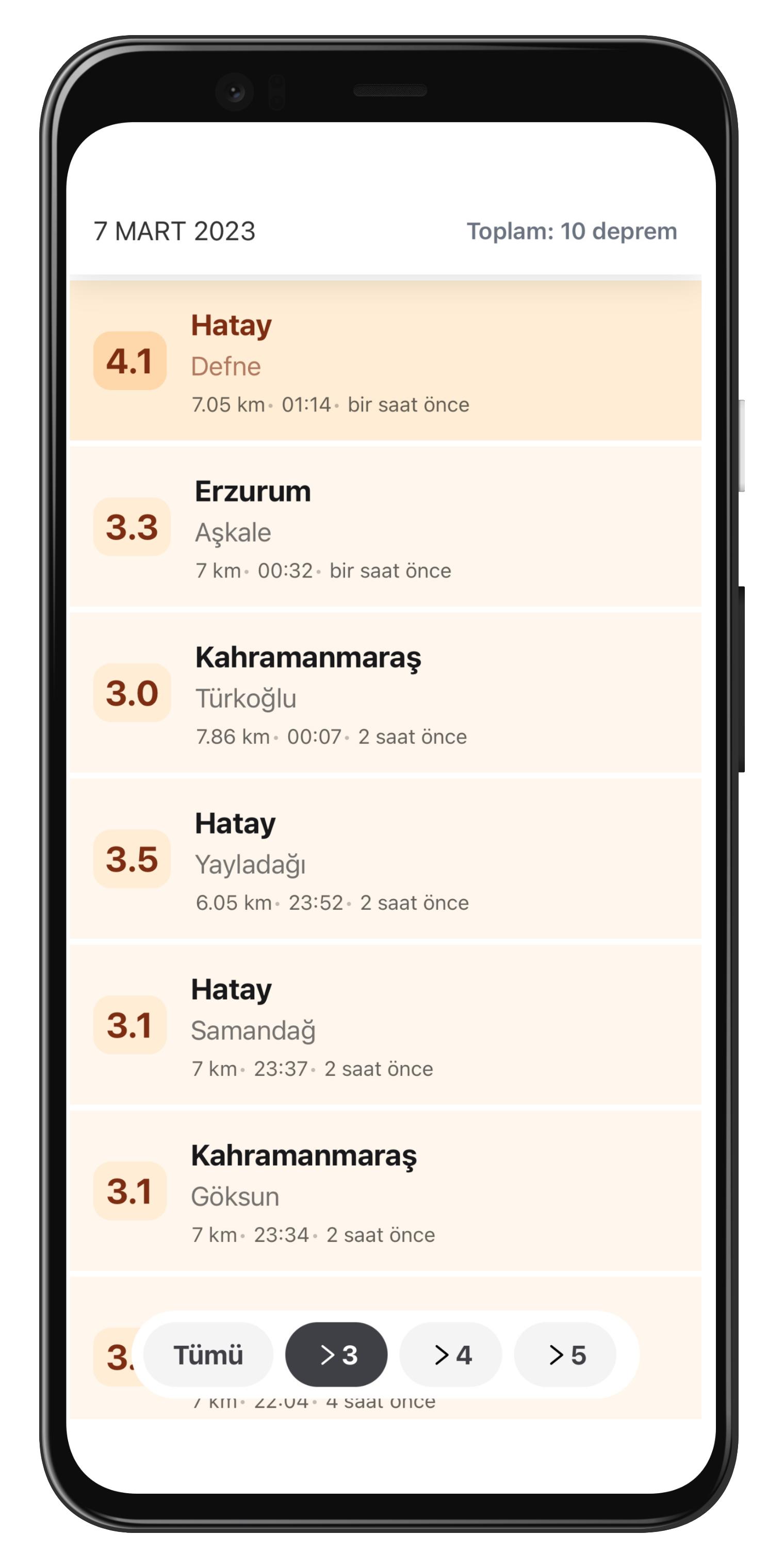The width and height of the screenshot is (784, 1568).
Task: Open the Hatay Yayladağı earthquake entry
Action: pos(385,859)
